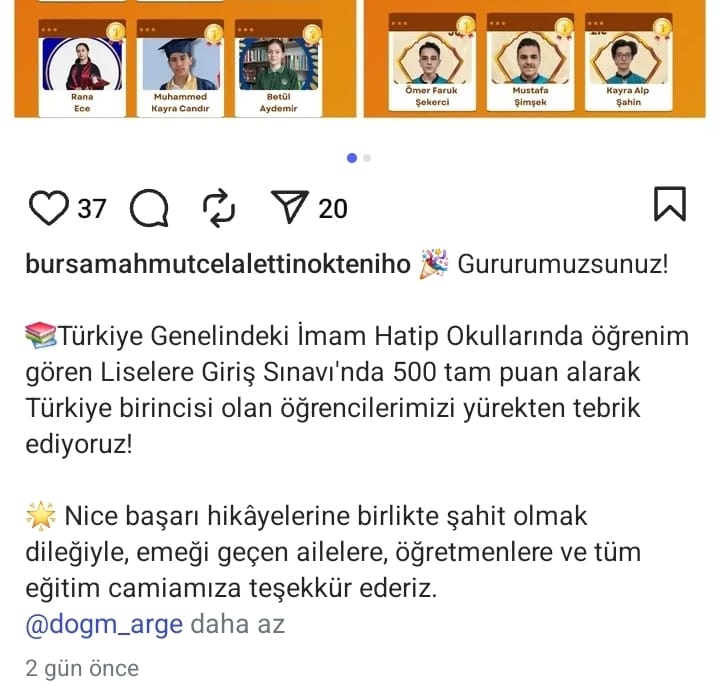Collapse caption with daha az
Viewport: 720px width, 698px height.
pyautogui.click(x=237, y=624)
